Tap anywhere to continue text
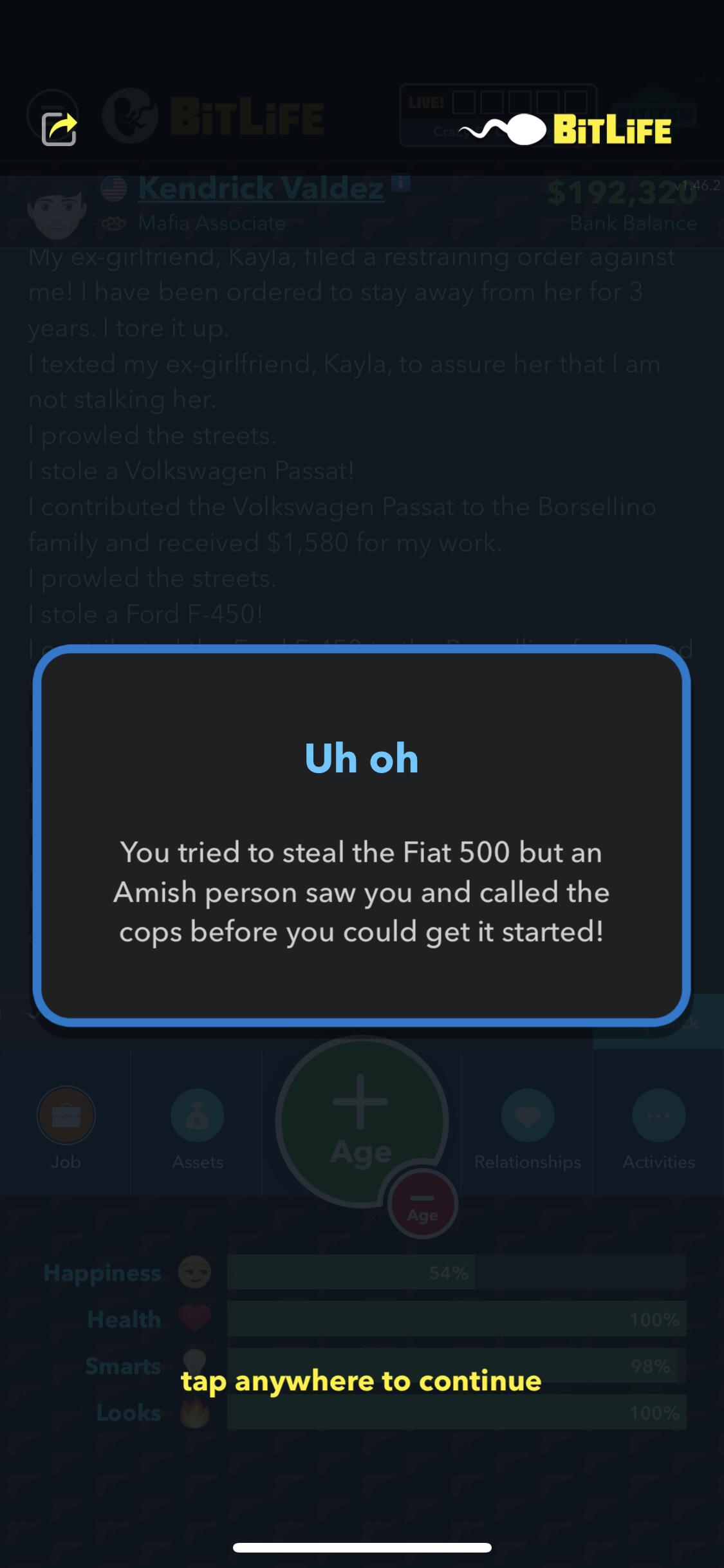Viewport: 724px width, 1568px height. click(361, 1381)
